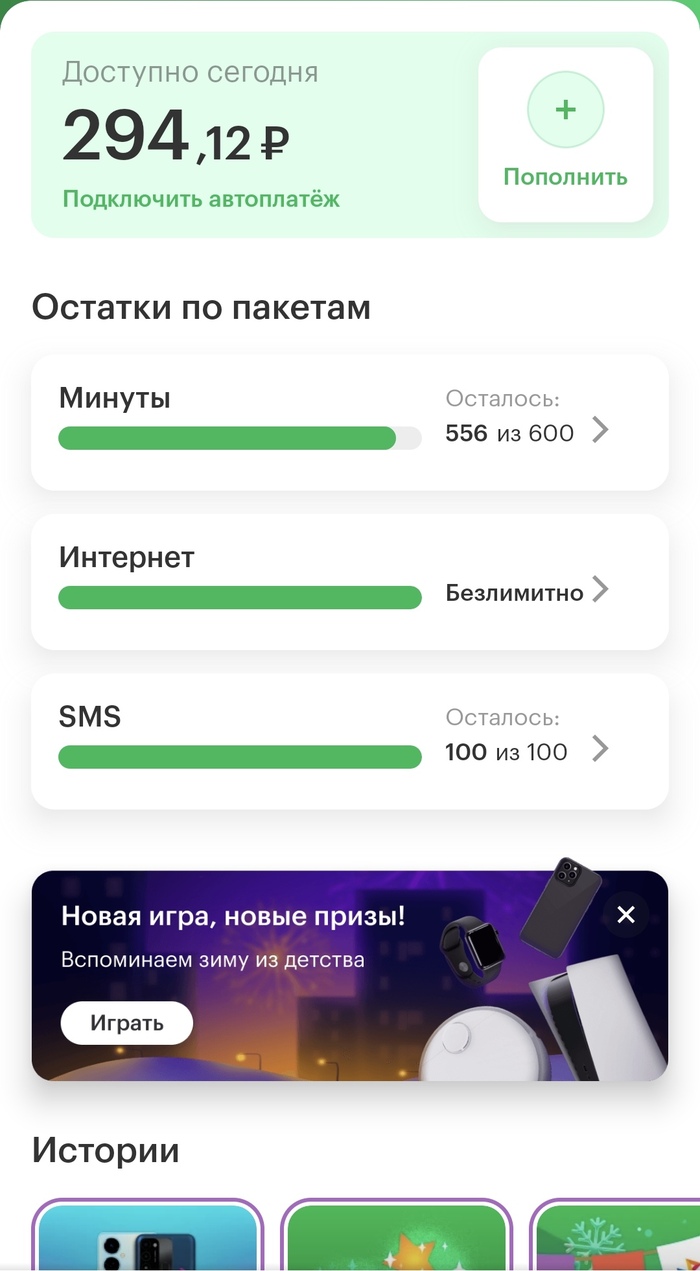Open the Подключить автоплатёж link
Viewport: 700px width, 1271px height.
click(x=201, y=199)
